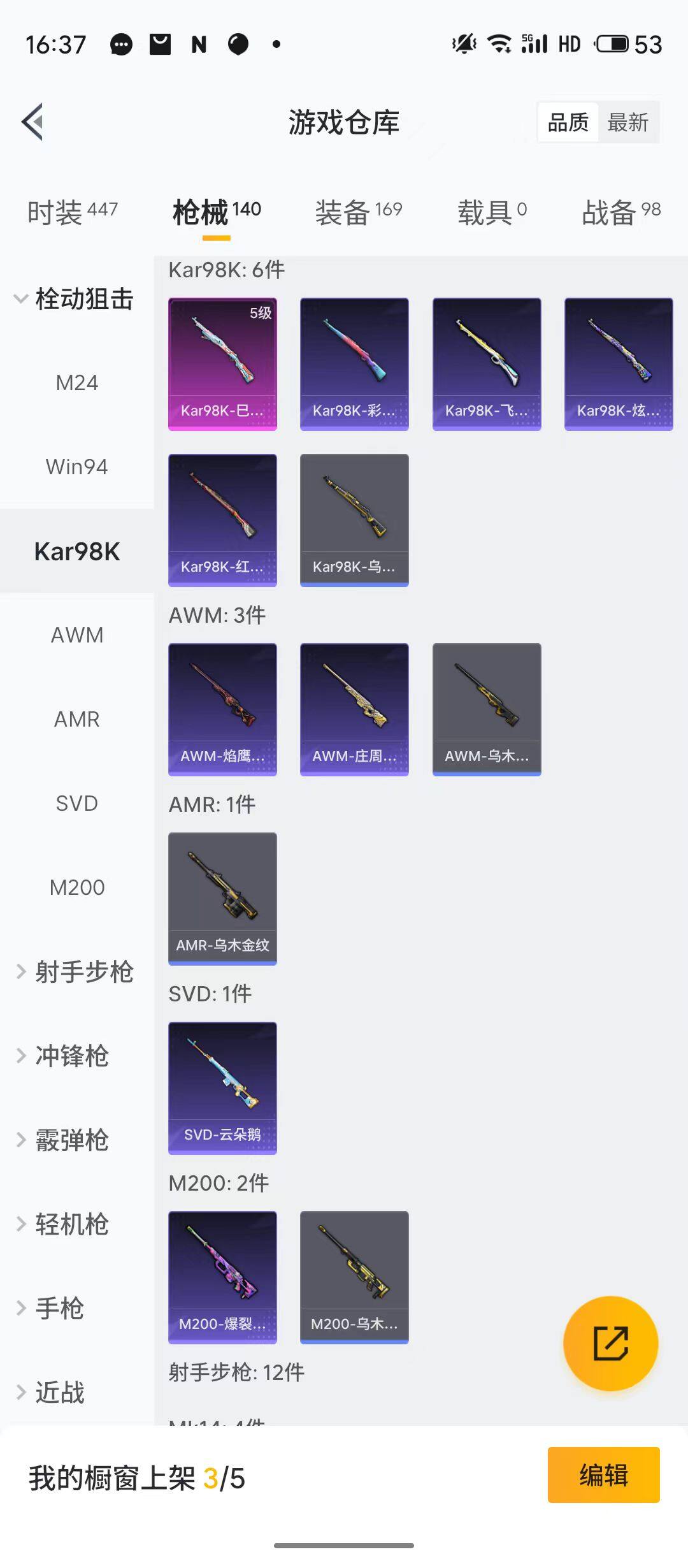The width and height of the screenshot is (688, 1568).
Task: Go back from the 游戏仓库 page
Action: [33, 122]
